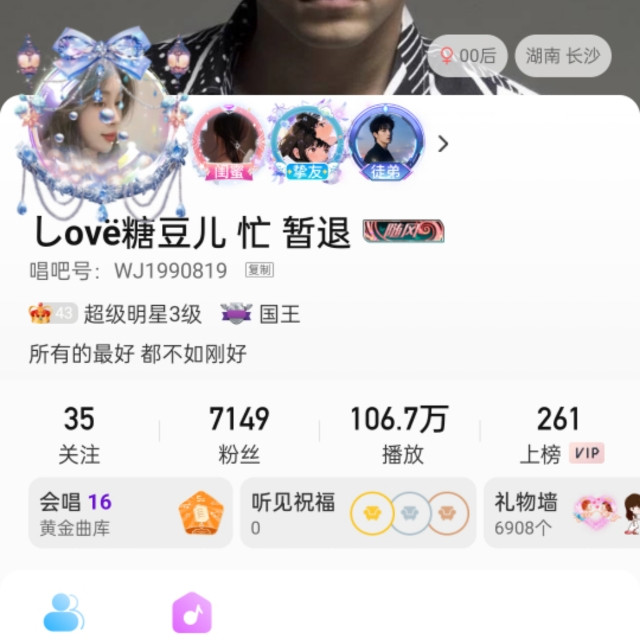This screenshot has height=640, width=640.
Task: Open the 礼物墙 gift wall card
Action: pos(562,513)
